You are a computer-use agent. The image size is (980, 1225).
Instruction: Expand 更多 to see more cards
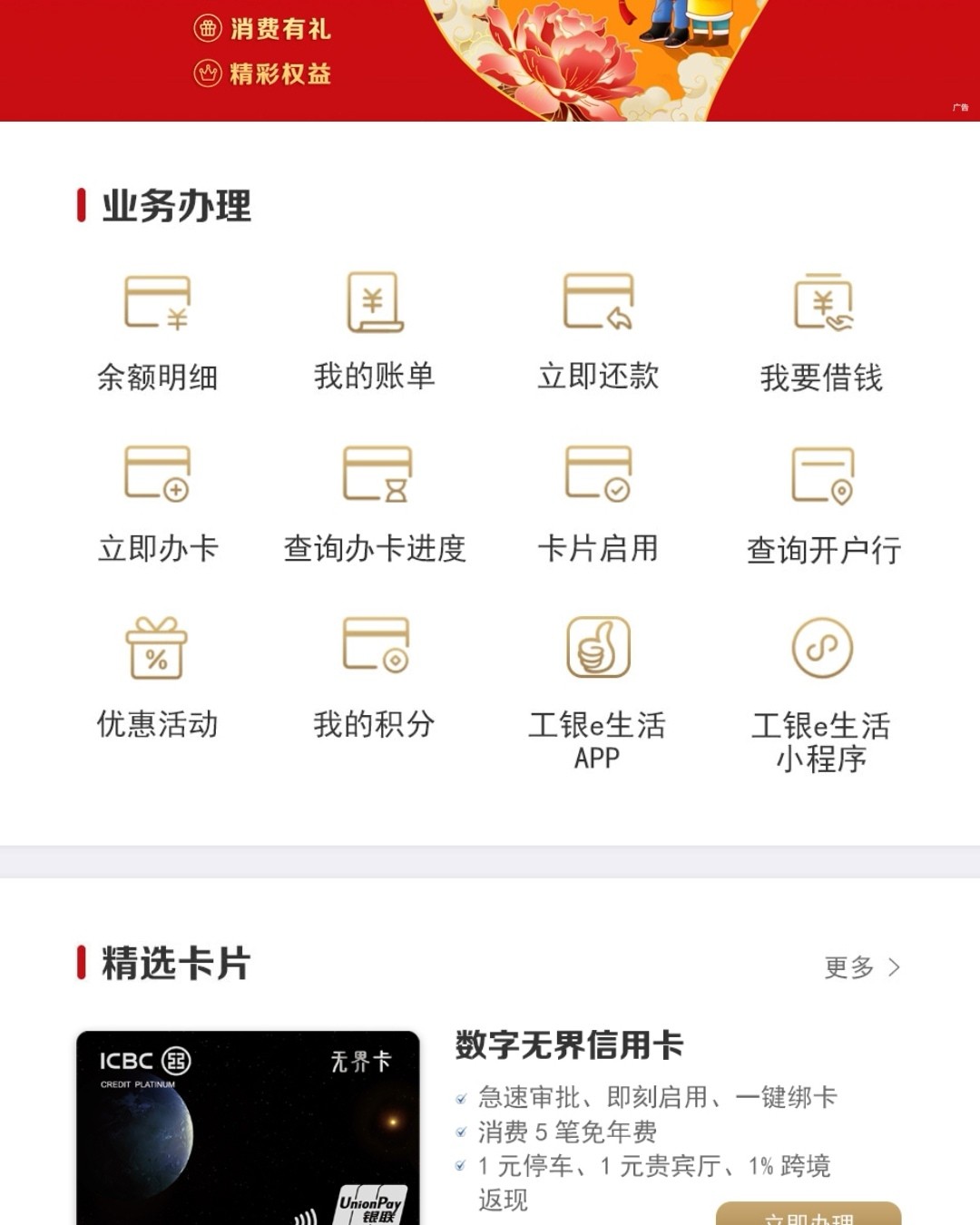(860, 968)
